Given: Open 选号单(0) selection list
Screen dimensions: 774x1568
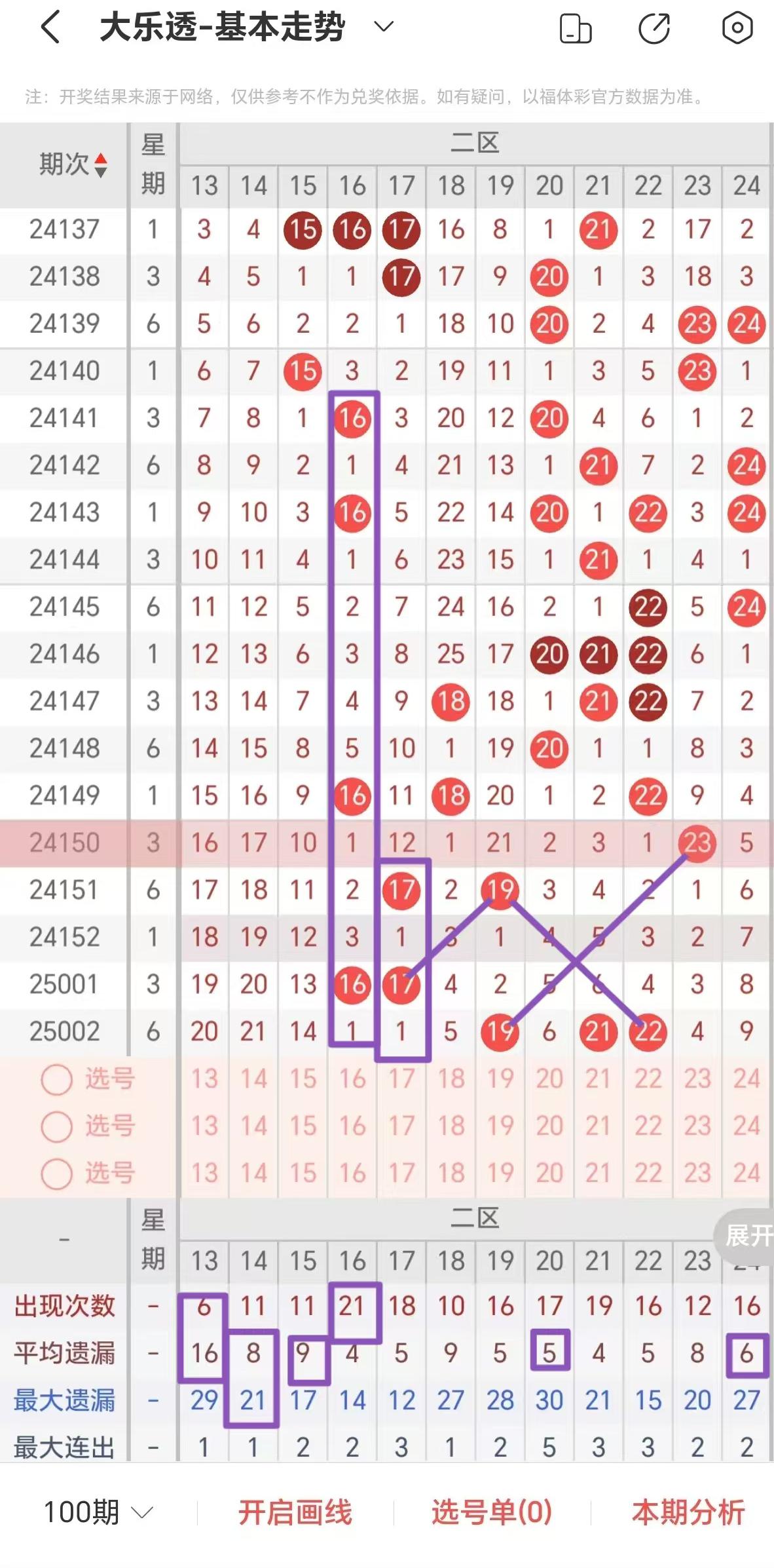Looking at the screenshot, I should tap(491, 1512).
